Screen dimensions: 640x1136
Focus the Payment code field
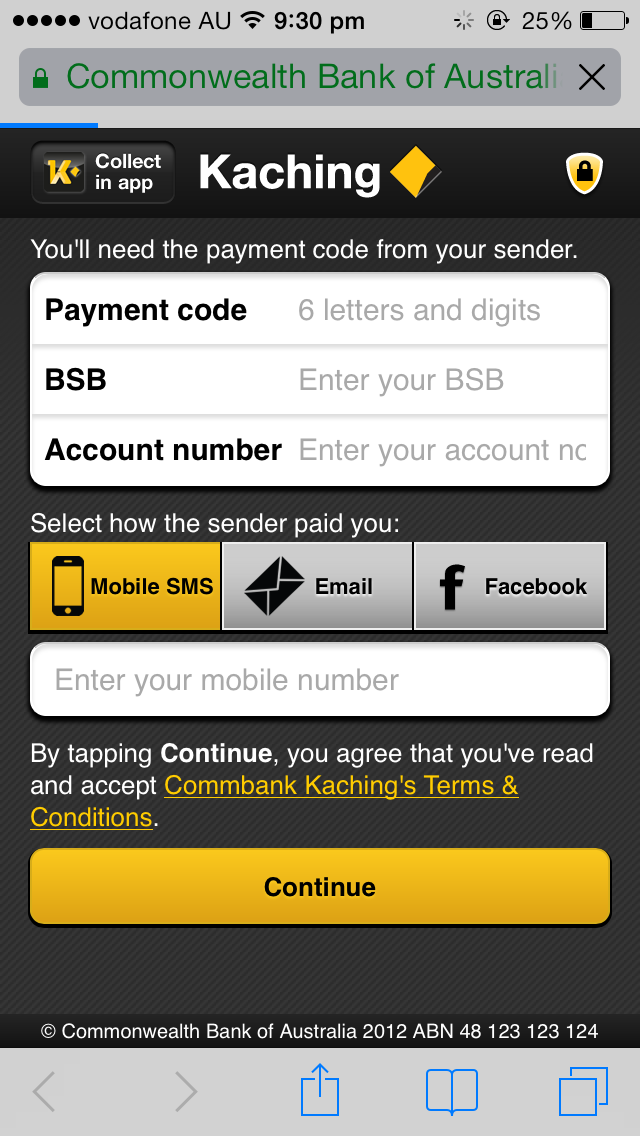[x=420, y=311]
